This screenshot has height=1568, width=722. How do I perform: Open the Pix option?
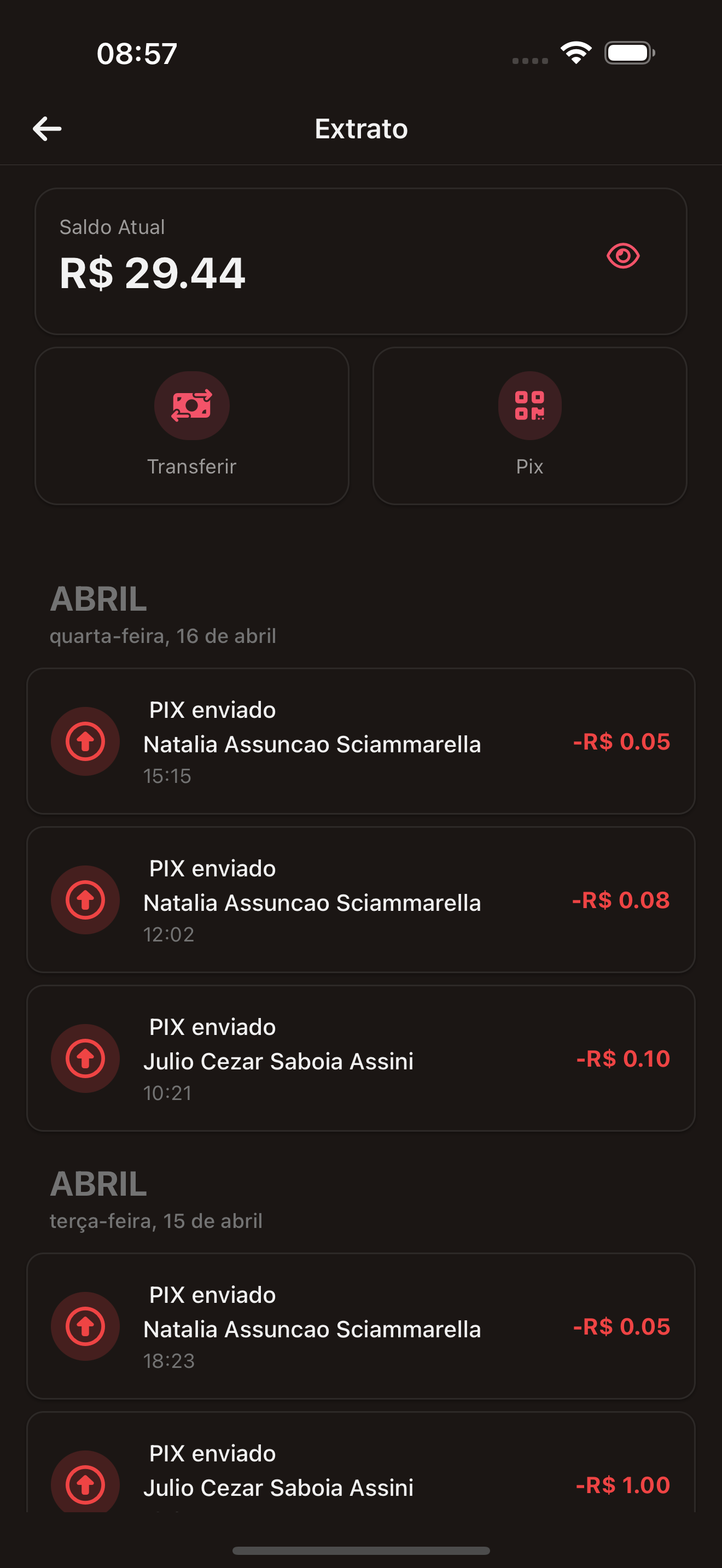point(529,425)
